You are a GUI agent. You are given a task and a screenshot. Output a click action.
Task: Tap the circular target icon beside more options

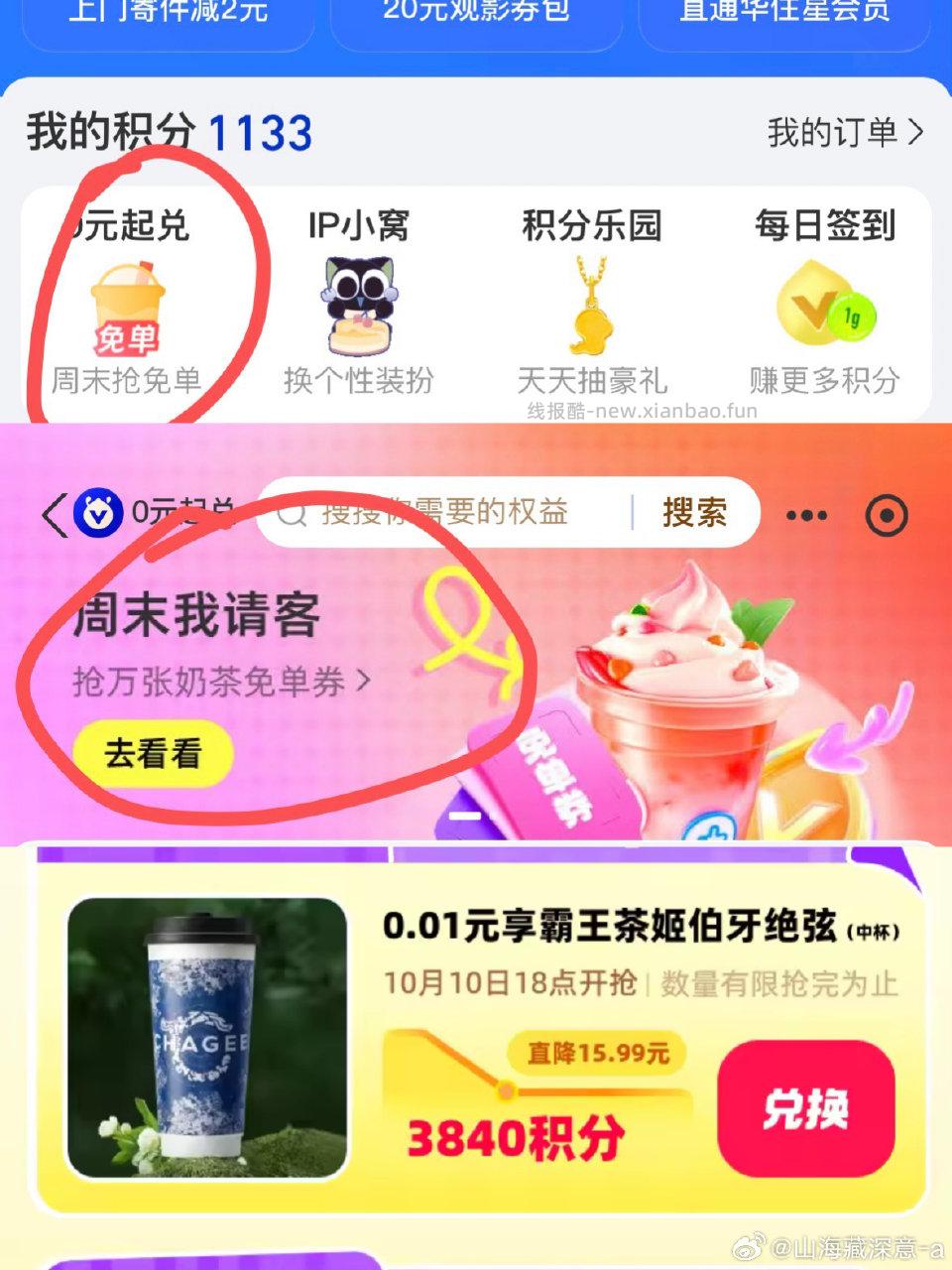[x=886, y=514]
